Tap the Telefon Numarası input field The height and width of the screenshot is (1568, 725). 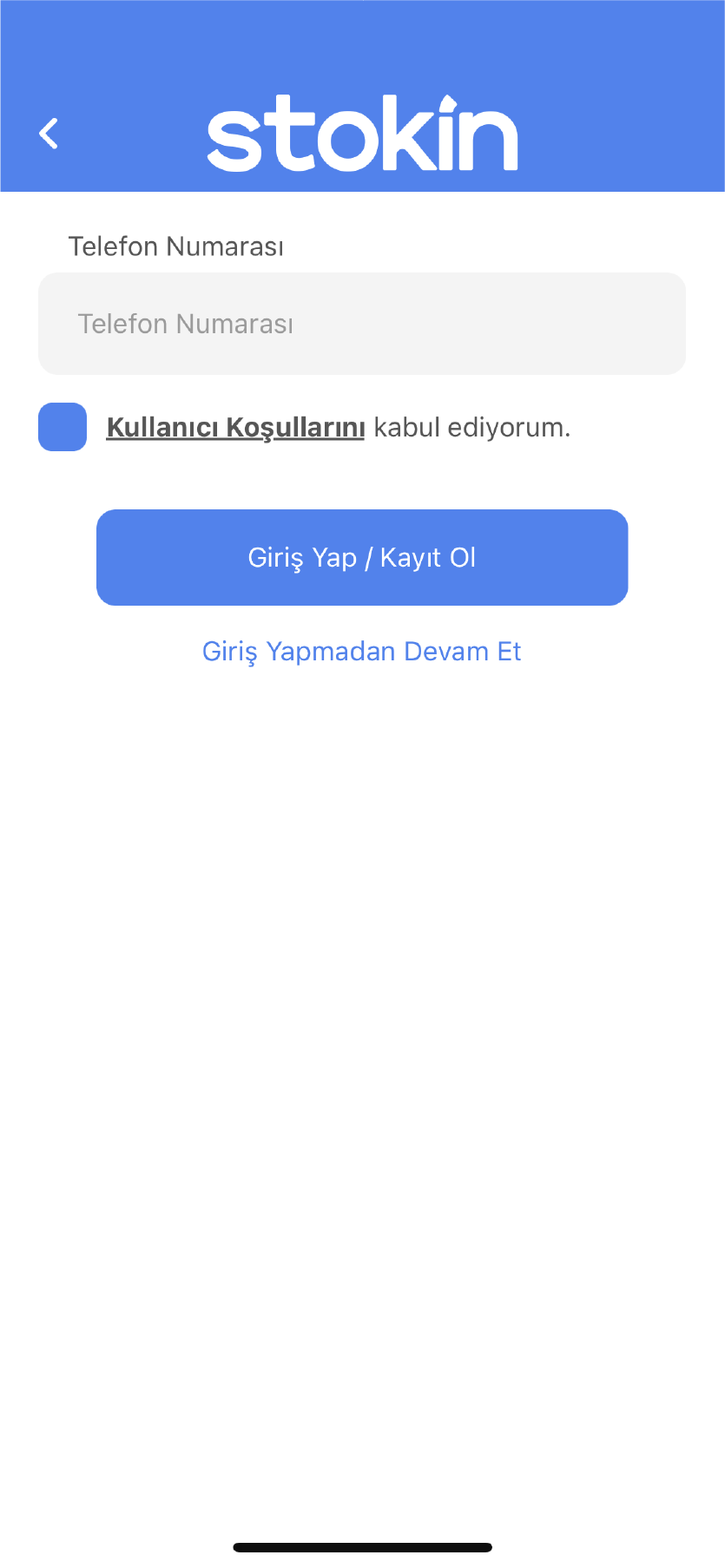click(x=362, y=324)
